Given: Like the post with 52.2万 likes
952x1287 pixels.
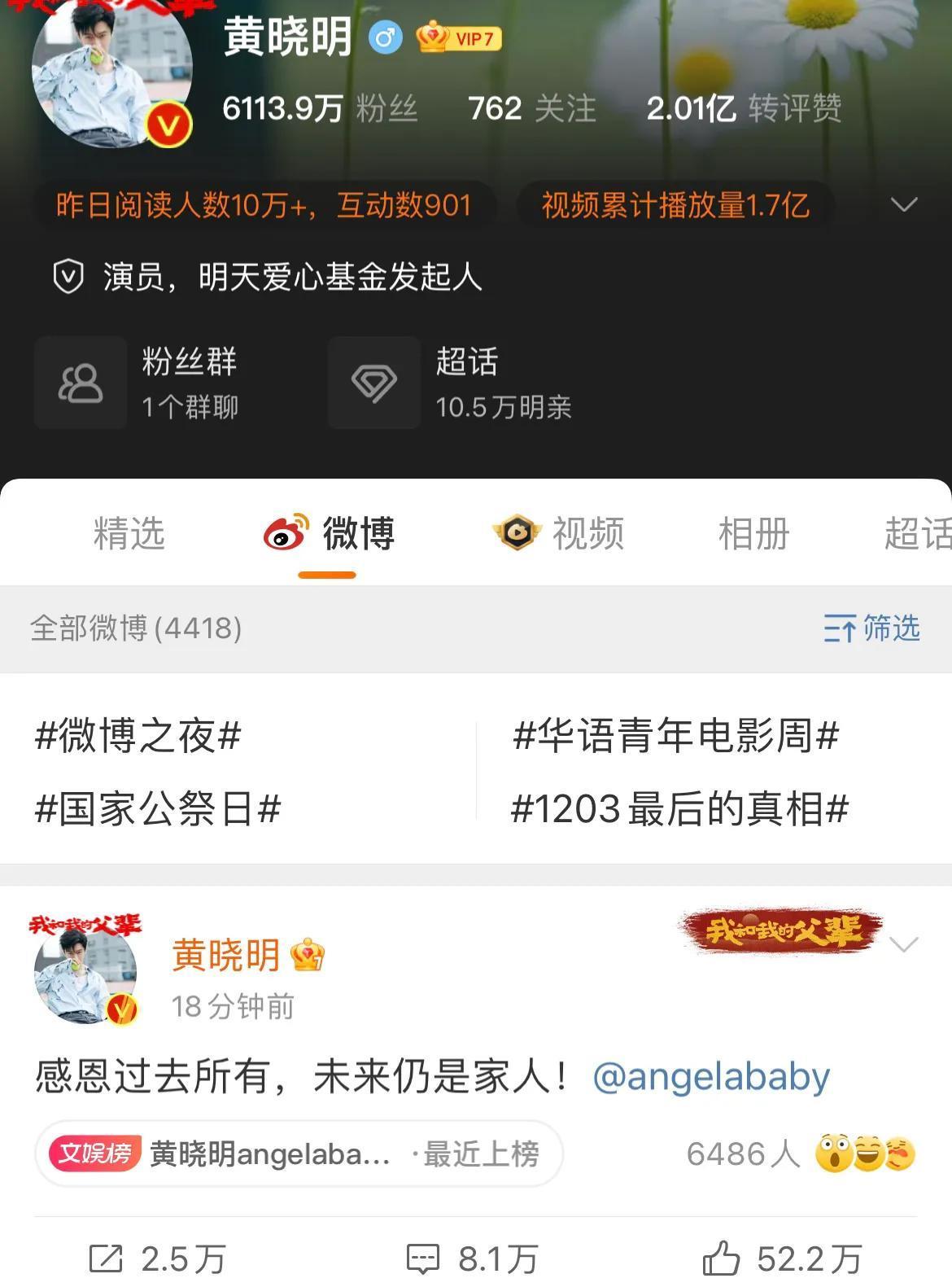Looking at the screenshot, I should [782, 1259].
